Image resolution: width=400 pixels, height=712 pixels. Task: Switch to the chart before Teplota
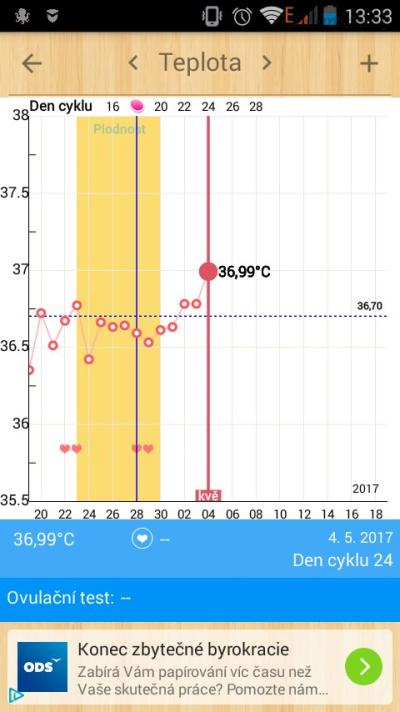tap(133, 63)
